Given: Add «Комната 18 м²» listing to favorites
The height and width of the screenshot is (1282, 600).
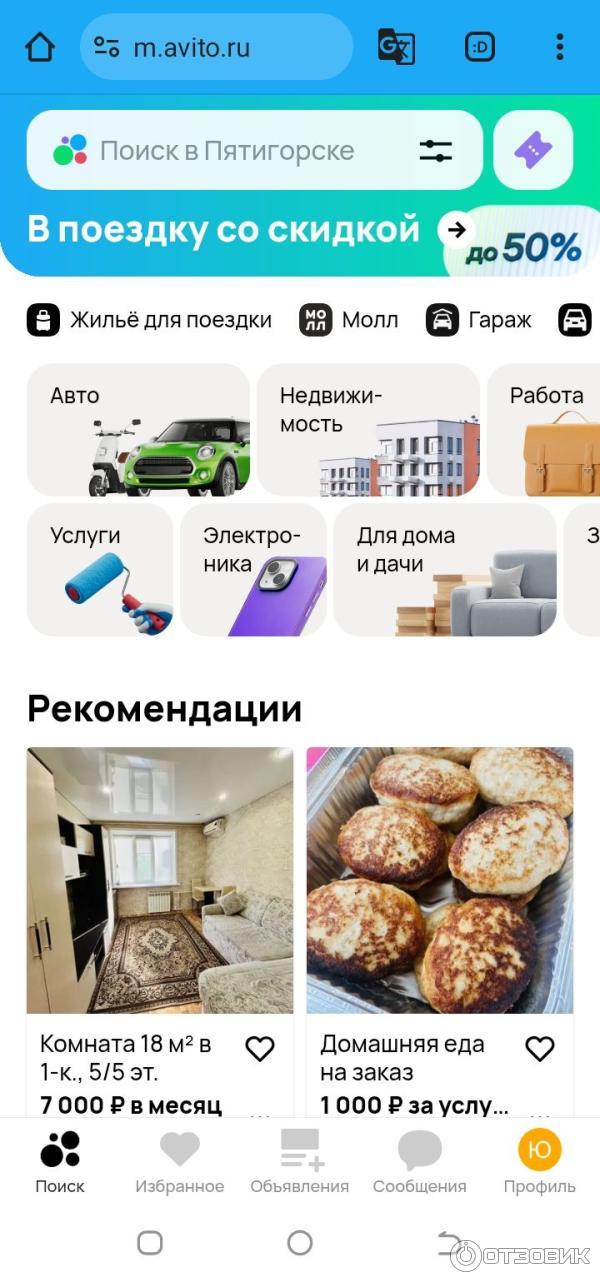Looking at the screenshot, I should point(260,1048).
